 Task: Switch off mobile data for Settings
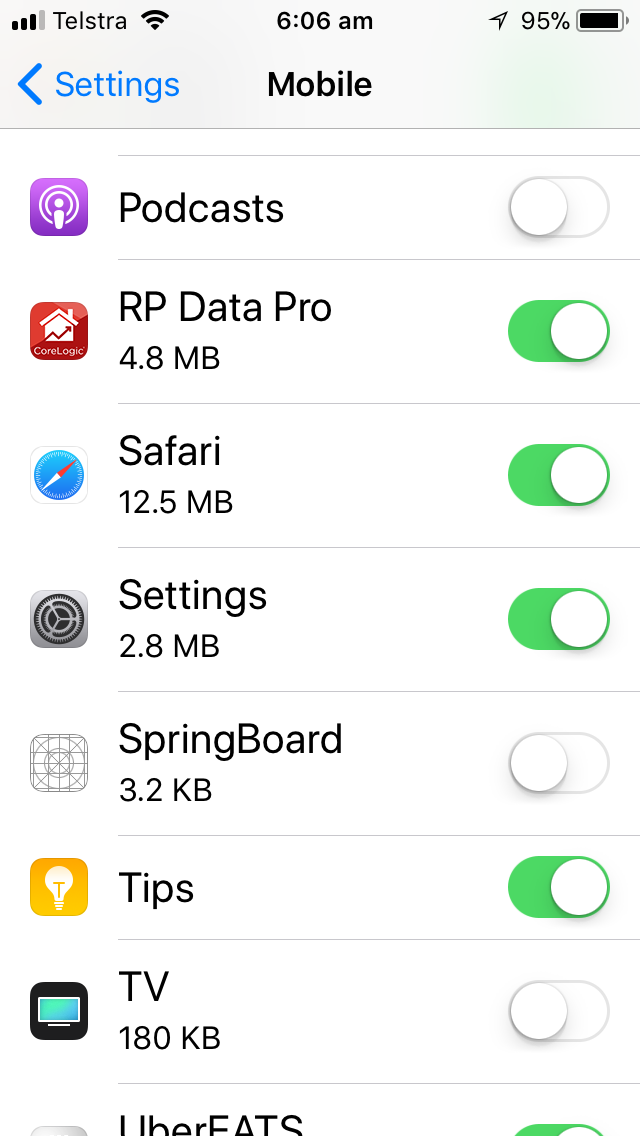coord(558,619)
